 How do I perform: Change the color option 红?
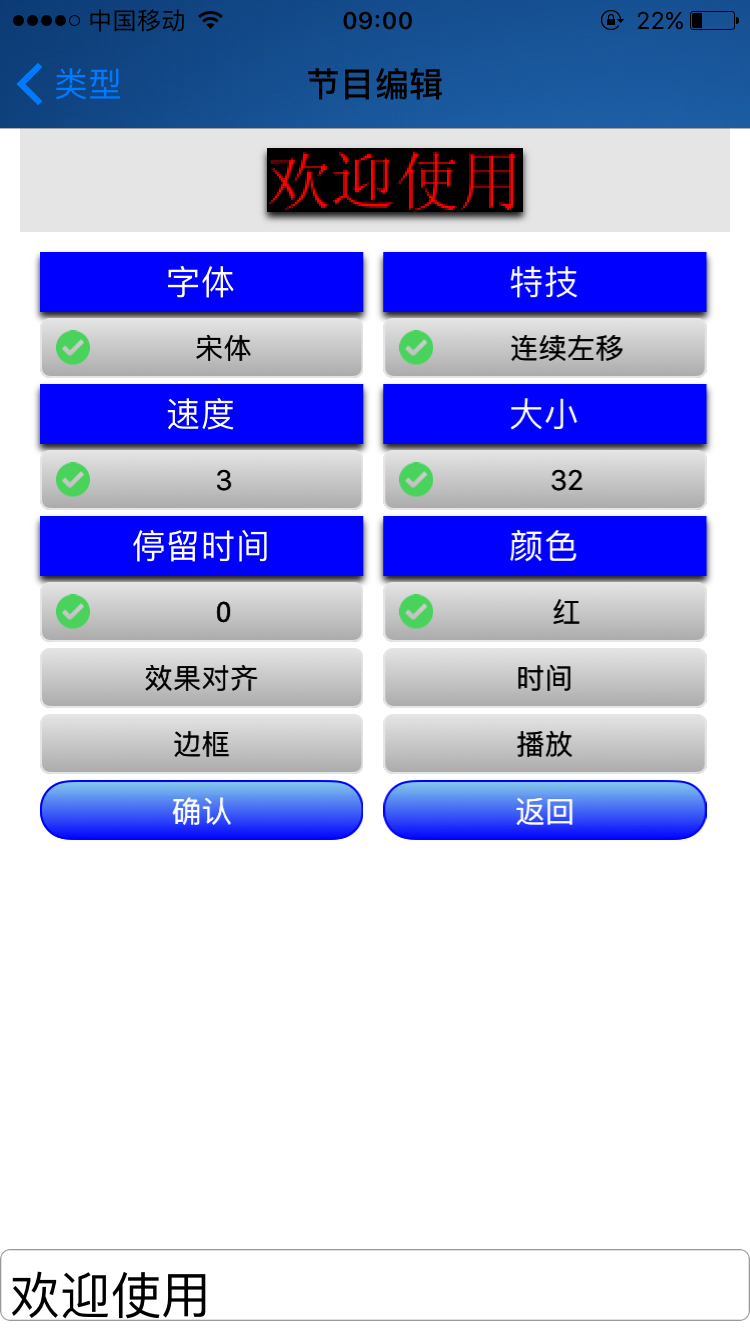pyautogui.click(x=545, y=612)
